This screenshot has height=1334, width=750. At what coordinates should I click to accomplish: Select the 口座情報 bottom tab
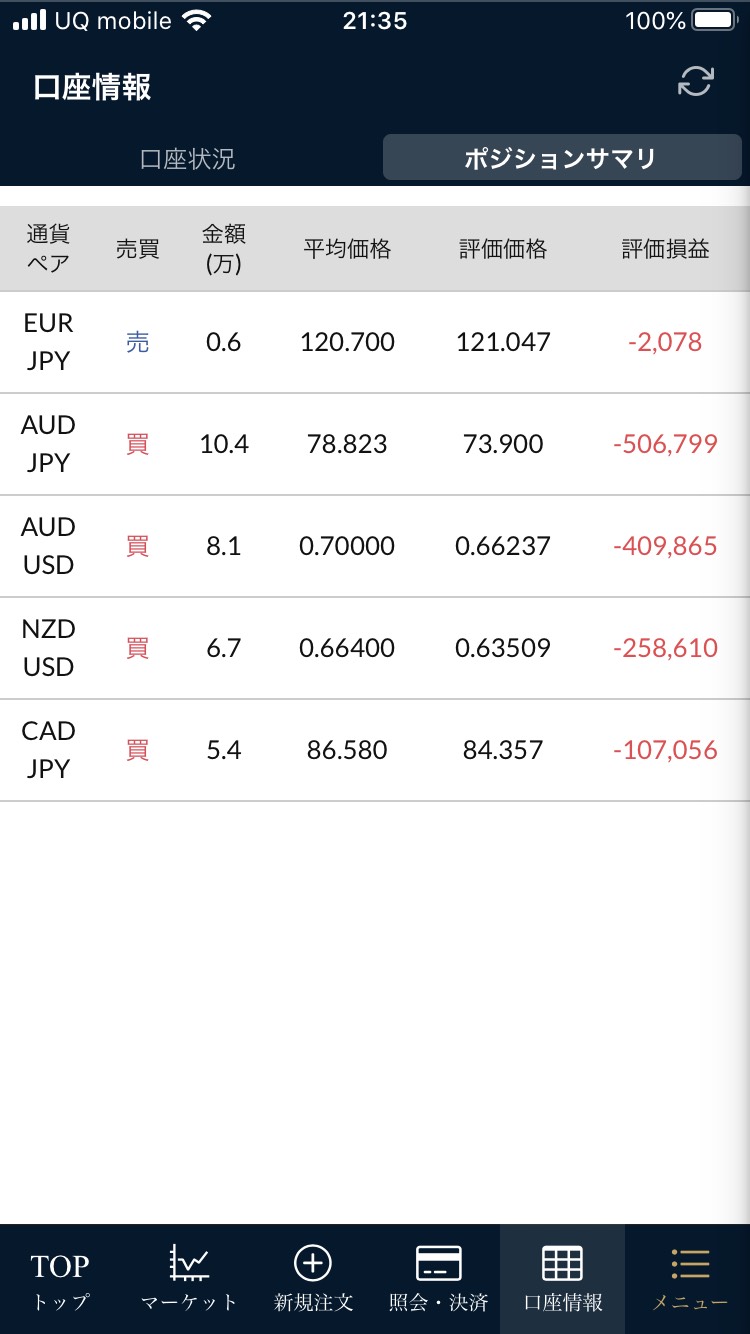click(x=563, y=1279)
